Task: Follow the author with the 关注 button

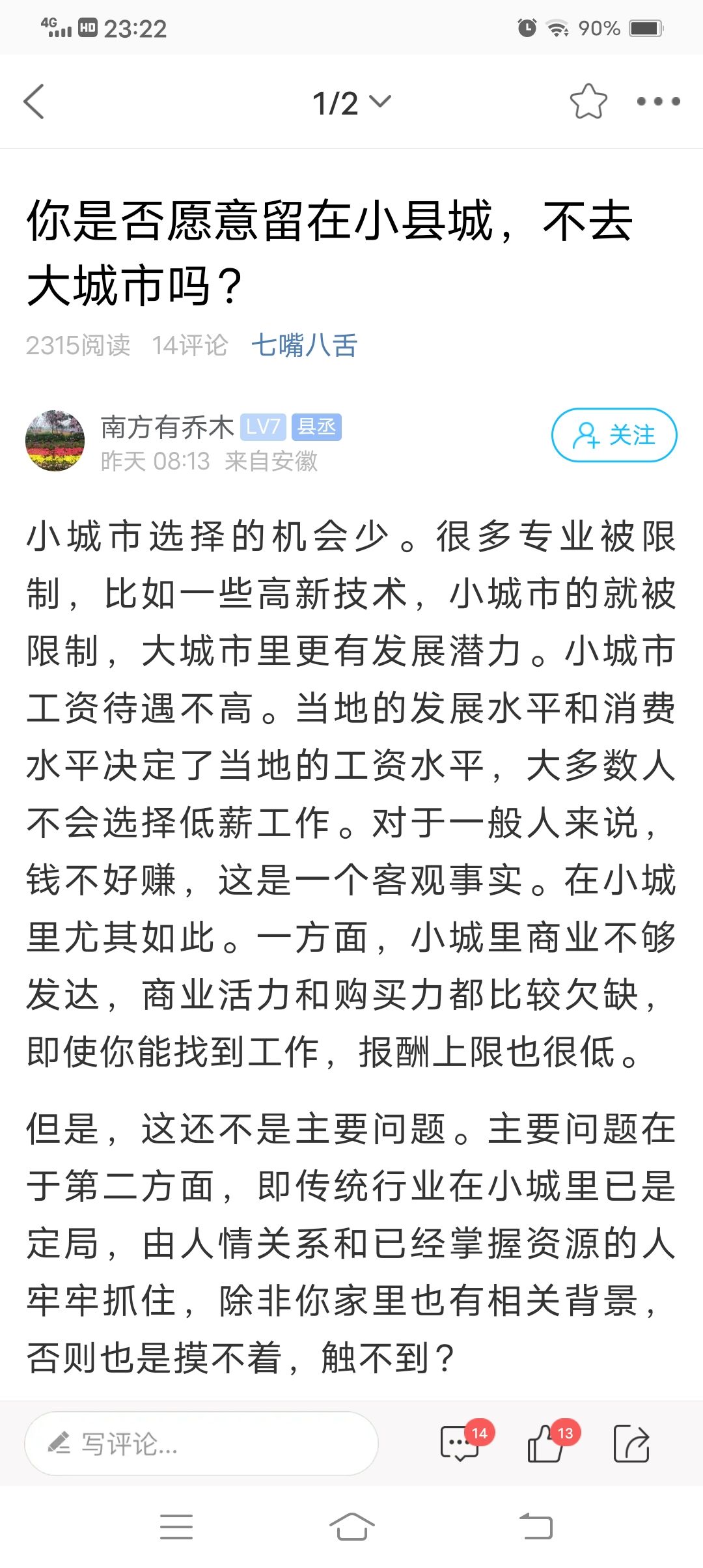Action: click(614, 435)
